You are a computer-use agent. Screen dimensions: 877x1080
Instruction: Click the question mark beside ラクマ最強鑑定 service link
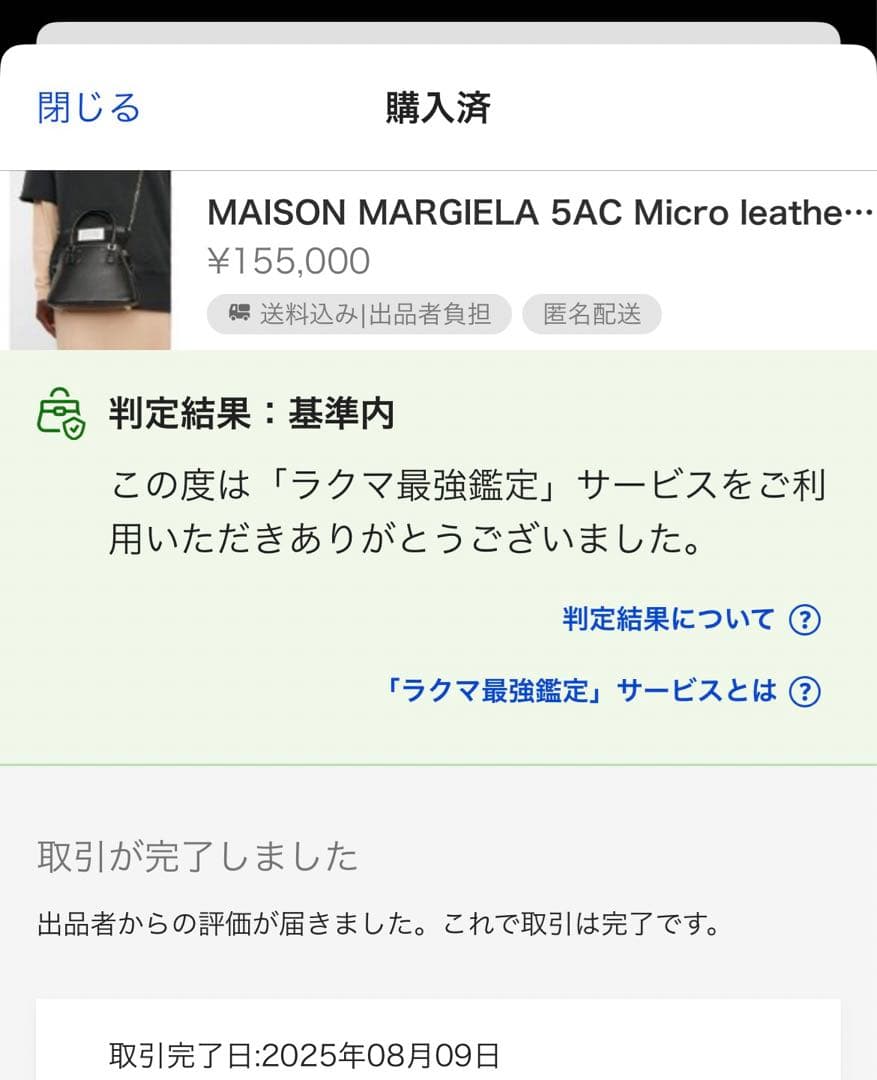pyautogui.click(x=806, y=690)
